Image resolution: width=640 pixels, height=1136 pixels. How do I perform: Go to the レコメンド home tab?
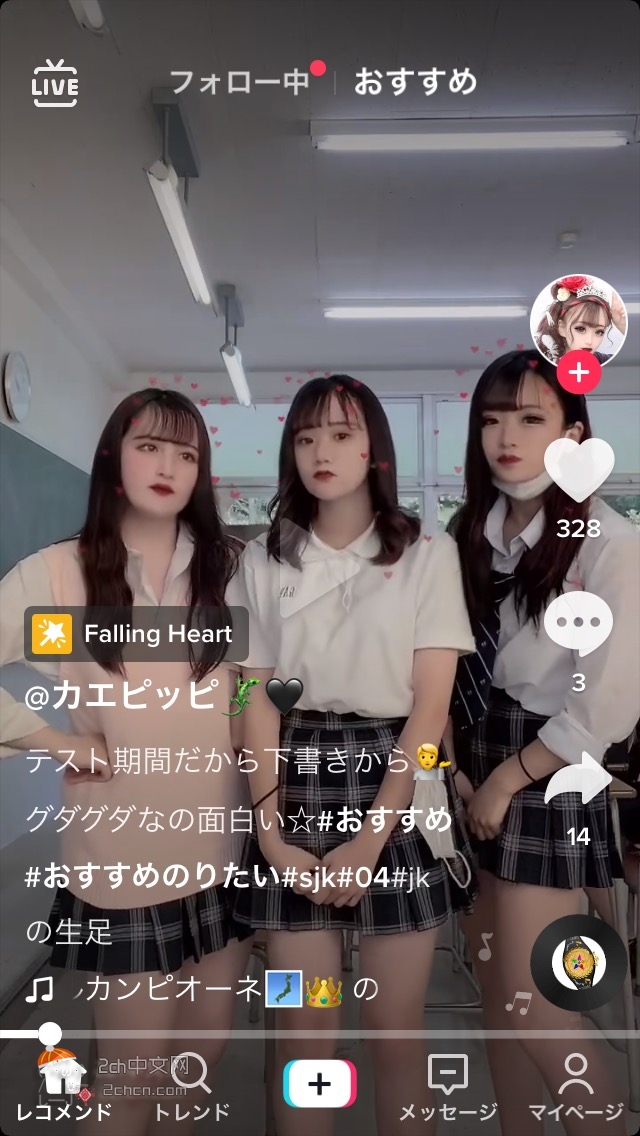[x=62, y=1086]
